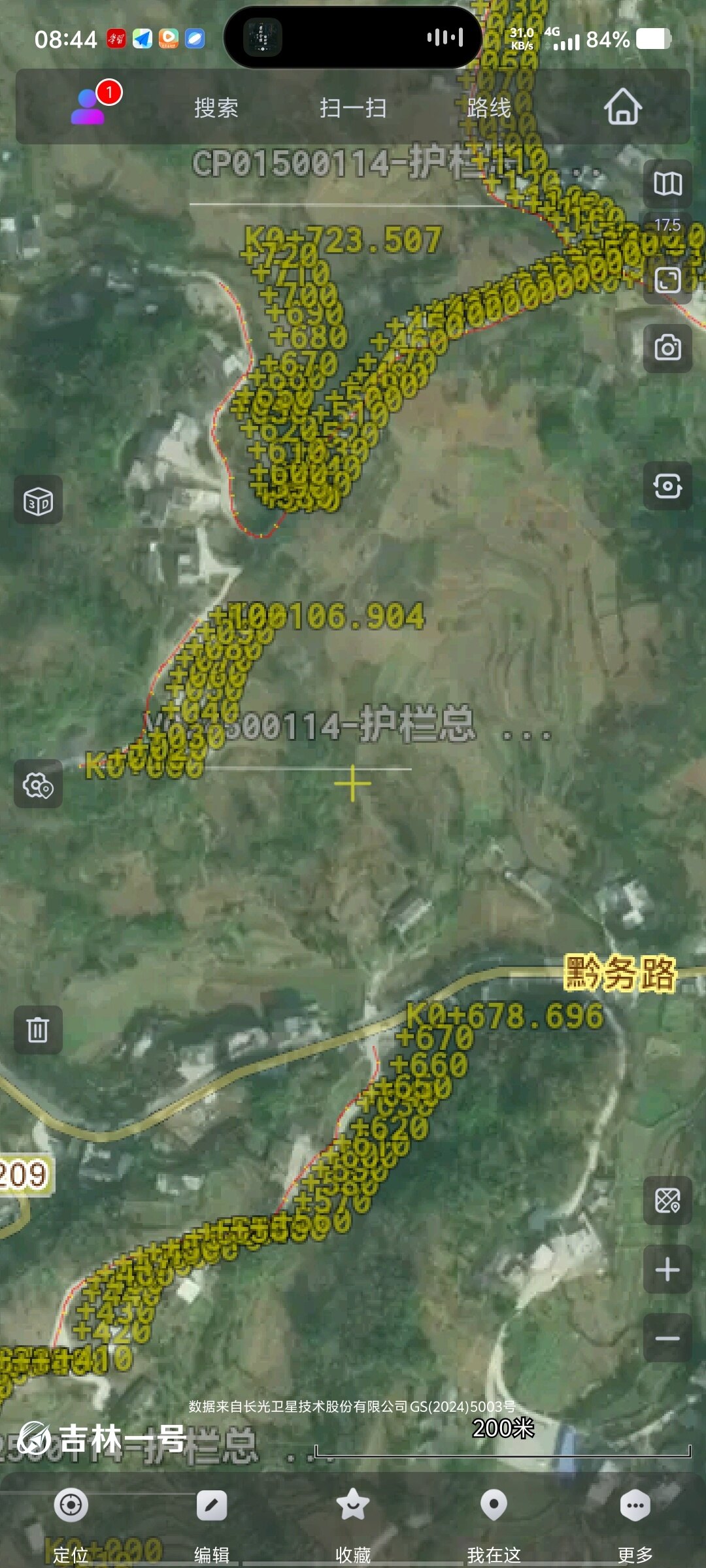Open the map settings gear
Viewport: 706px width, 1568px height.
(39, 785)
